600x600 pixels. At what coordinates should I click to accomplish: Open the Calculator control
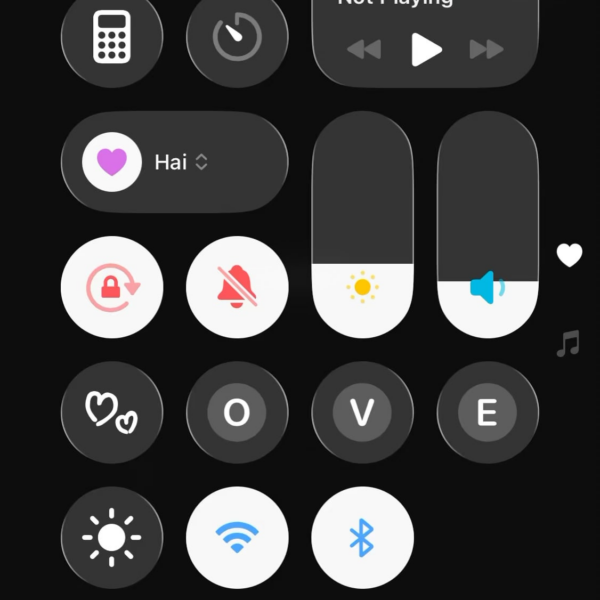pos(112,38)
